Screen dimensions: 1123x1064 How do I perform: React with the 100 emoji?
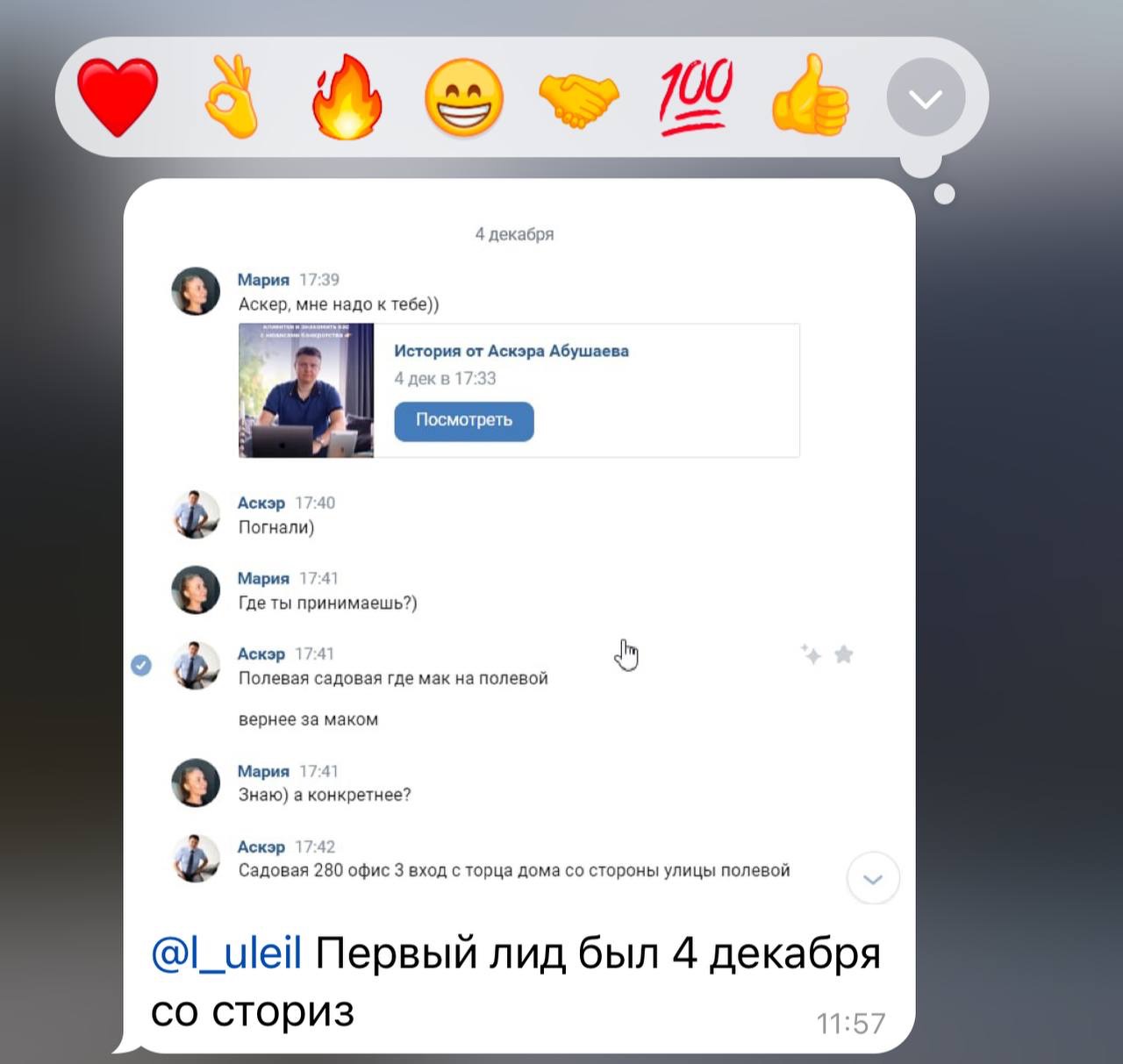tap(696, 96)
